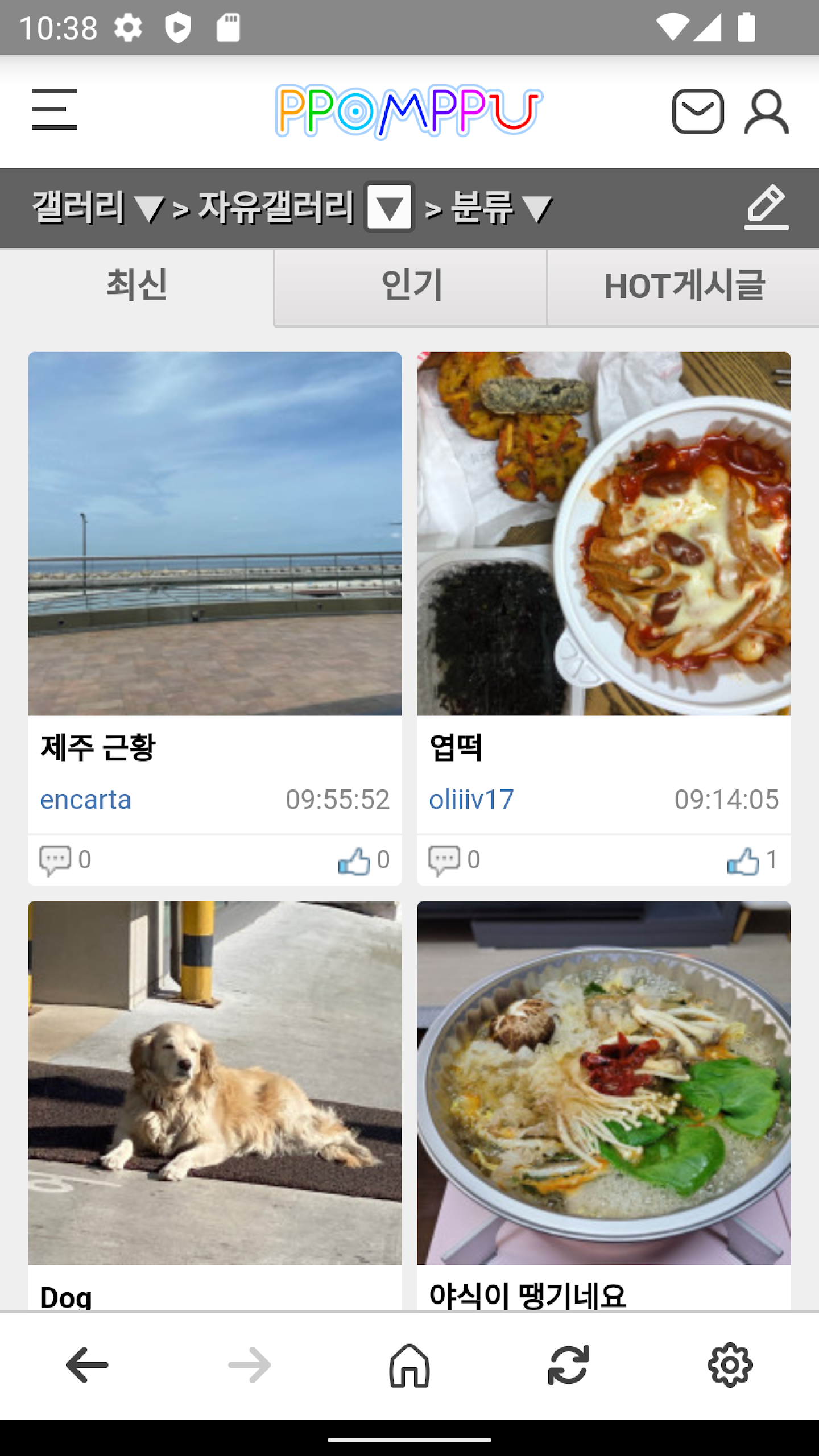Open settings gear in bottom bar
This screenshot has height=1456, width=819.
click(x=730, y=1365)
